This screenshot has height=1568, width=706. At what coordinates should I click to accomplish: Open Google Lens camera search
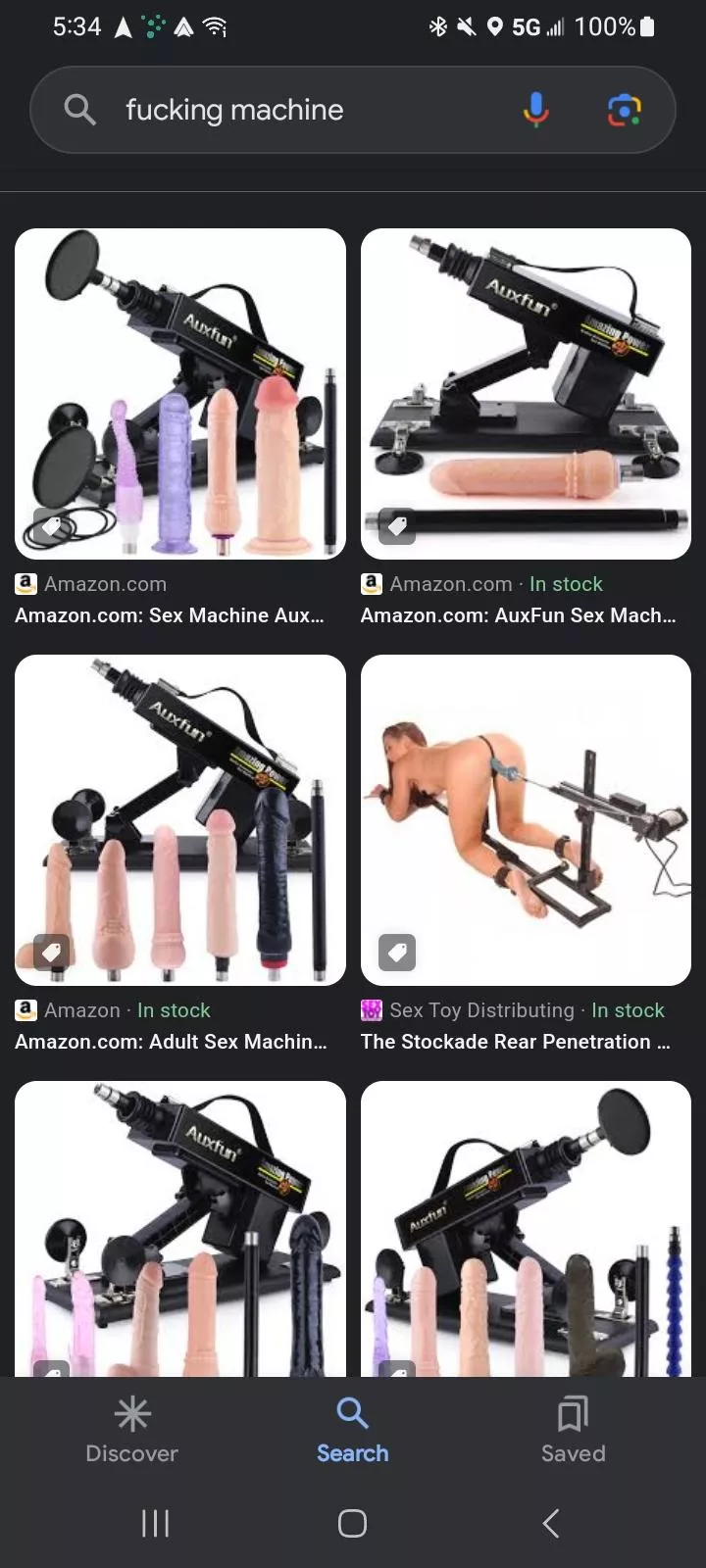(x=624, y=110)
